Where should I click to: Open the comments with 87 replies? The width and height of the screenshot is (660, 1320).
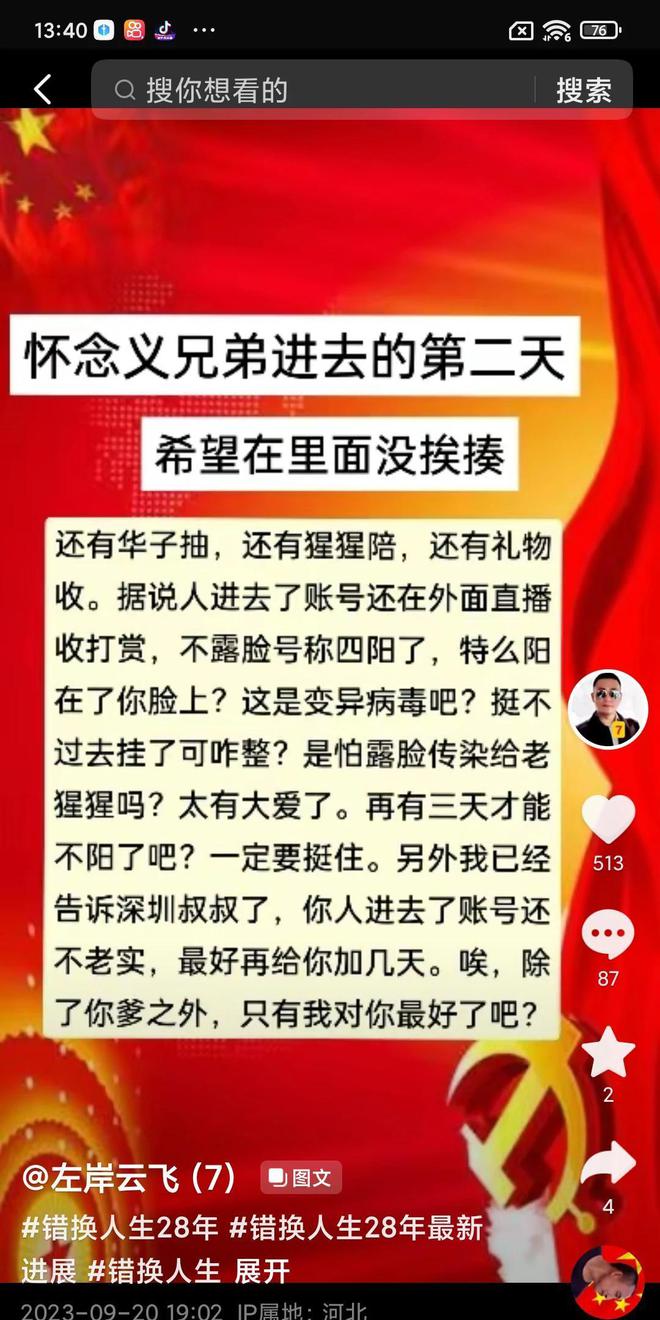pyautogui.click(x=608, y=937)
